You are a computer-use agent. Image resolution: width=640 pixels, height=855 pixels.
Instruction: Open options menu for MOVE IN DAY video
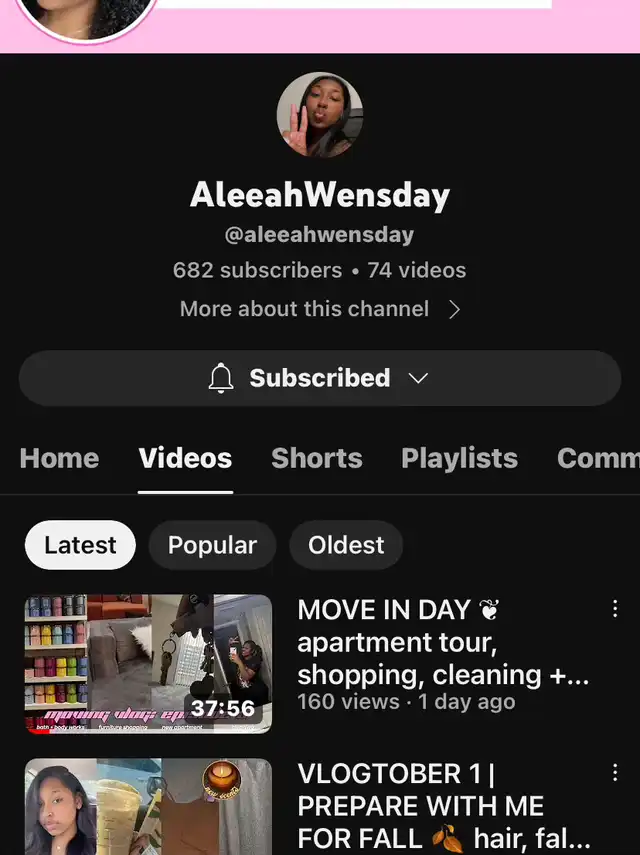click(x=615, y=608)
